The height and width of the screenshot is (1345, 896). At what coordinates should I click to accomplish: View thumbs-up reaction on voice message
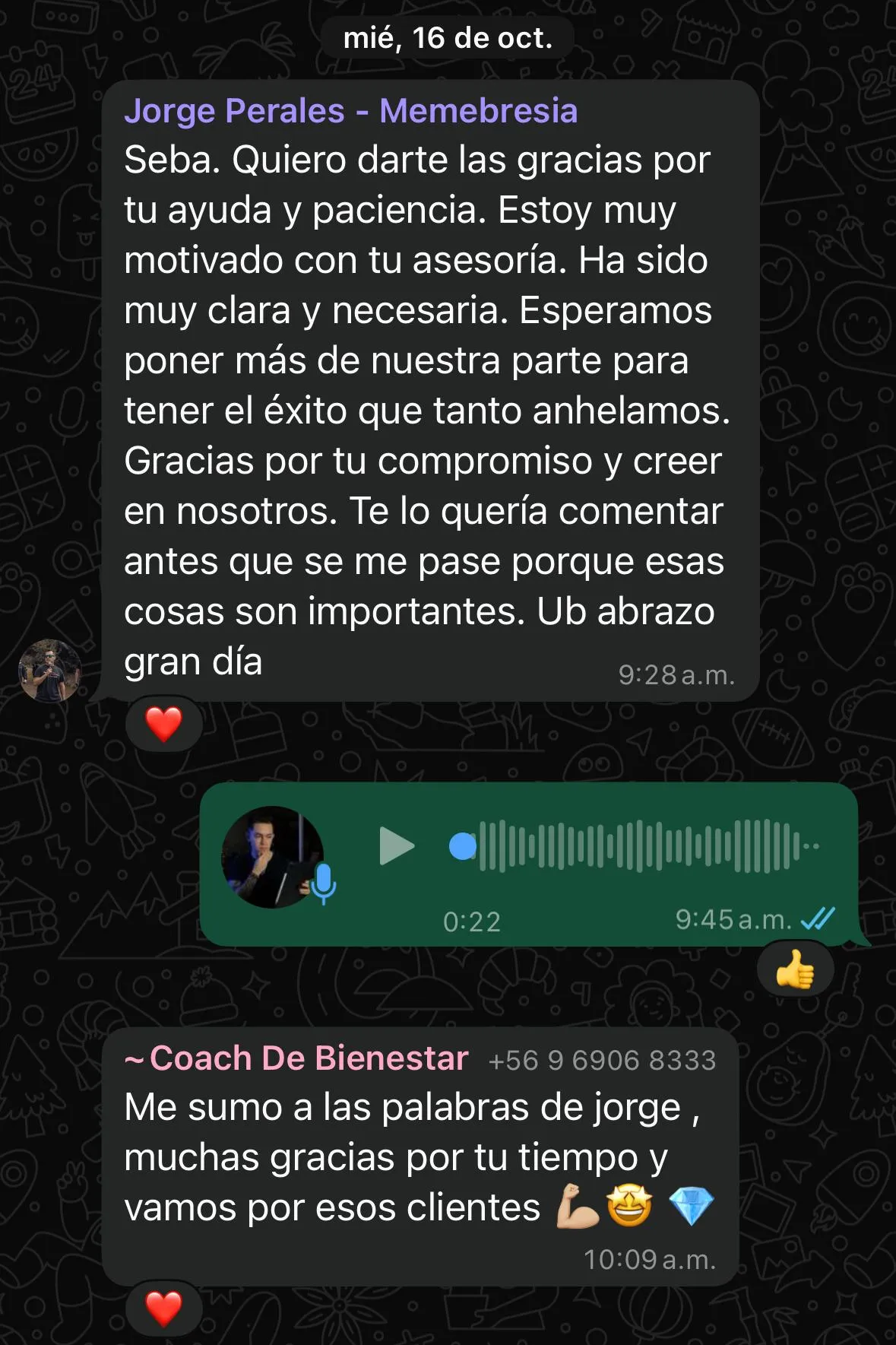click(x=795, y=969)
